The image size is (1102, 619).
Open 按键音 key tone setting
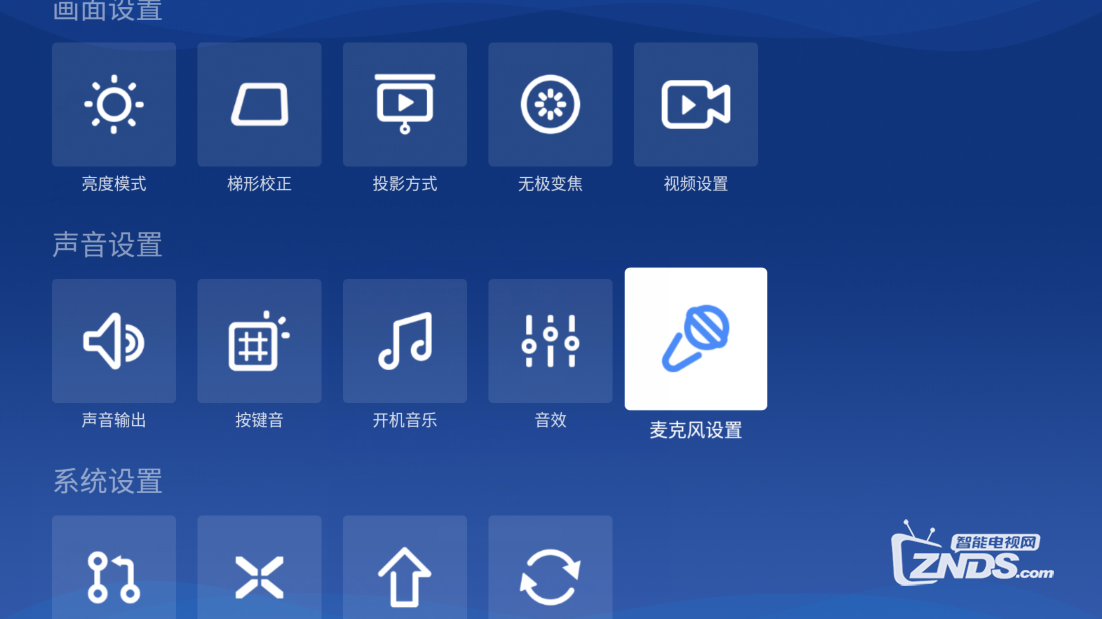259,341
